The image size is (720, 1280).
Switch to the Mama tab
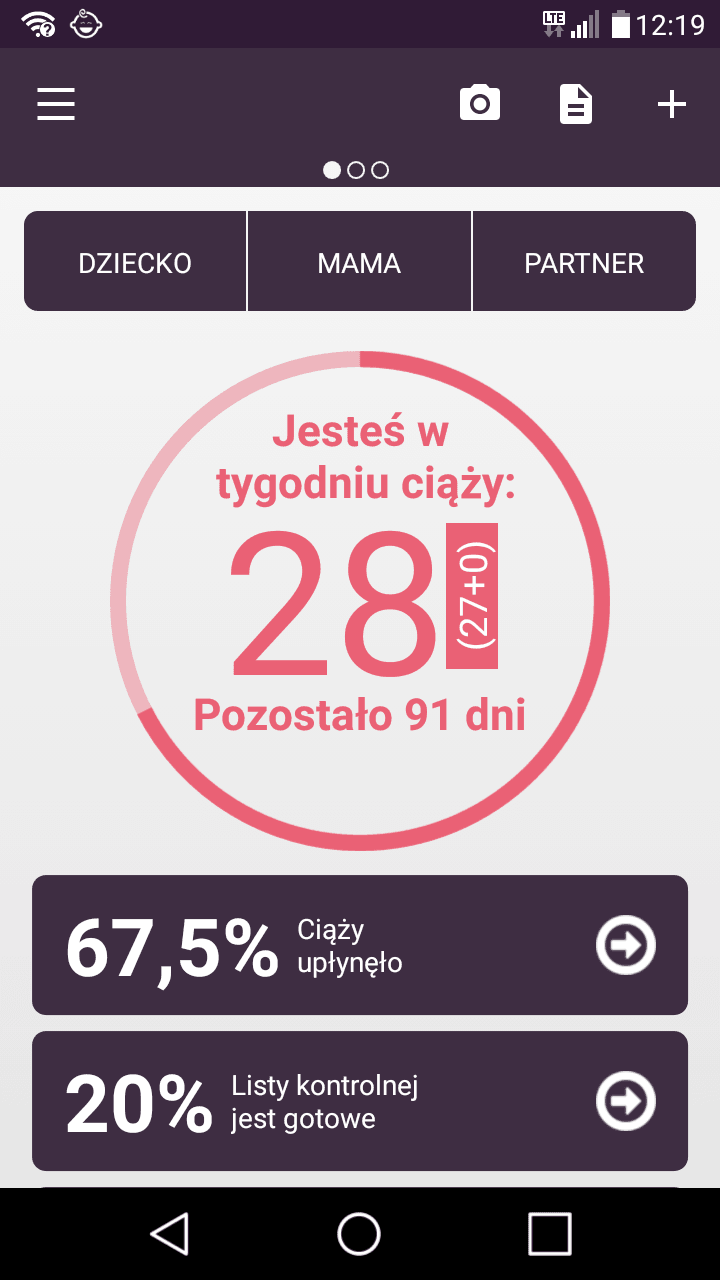(x=359, y=263)
